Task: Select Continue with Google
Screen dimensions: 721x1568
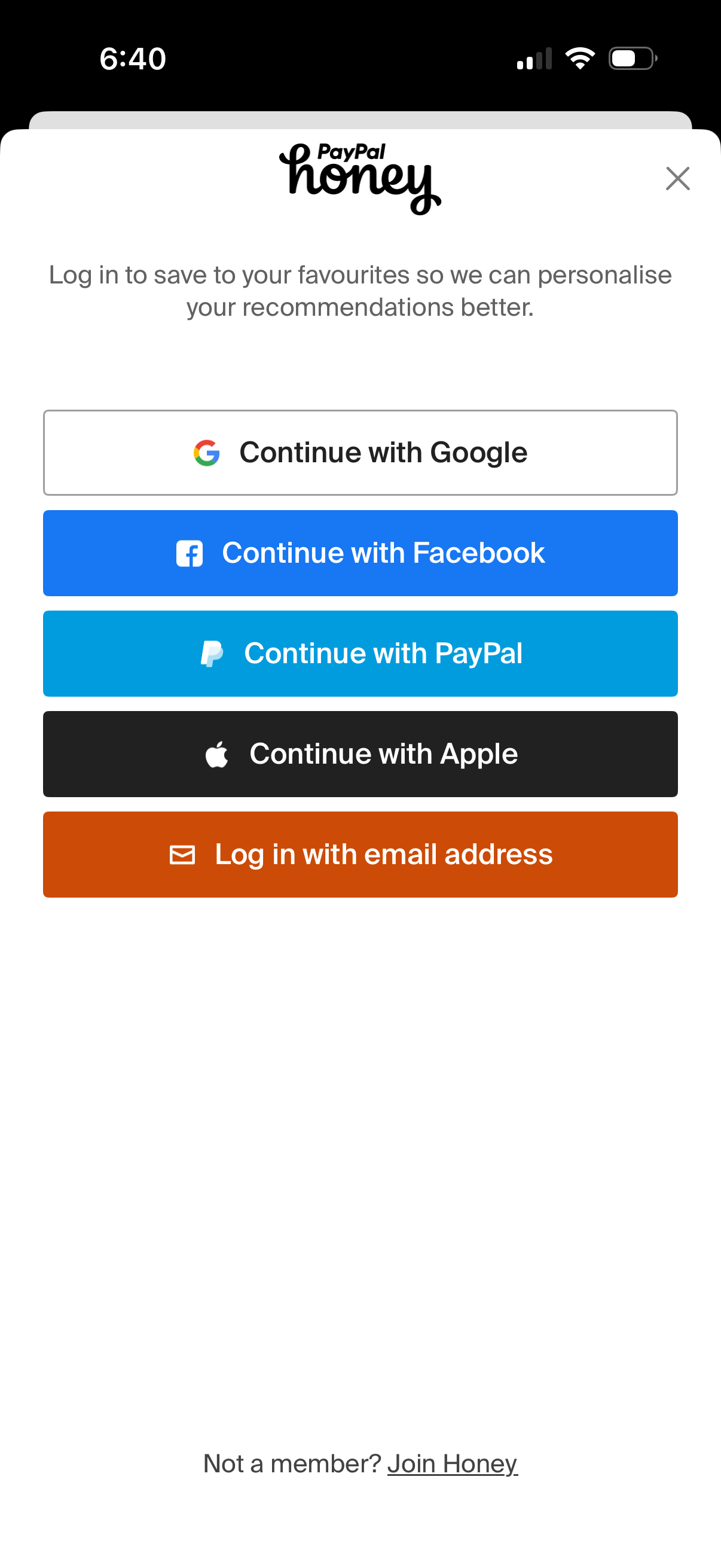Action: (360, 452)
